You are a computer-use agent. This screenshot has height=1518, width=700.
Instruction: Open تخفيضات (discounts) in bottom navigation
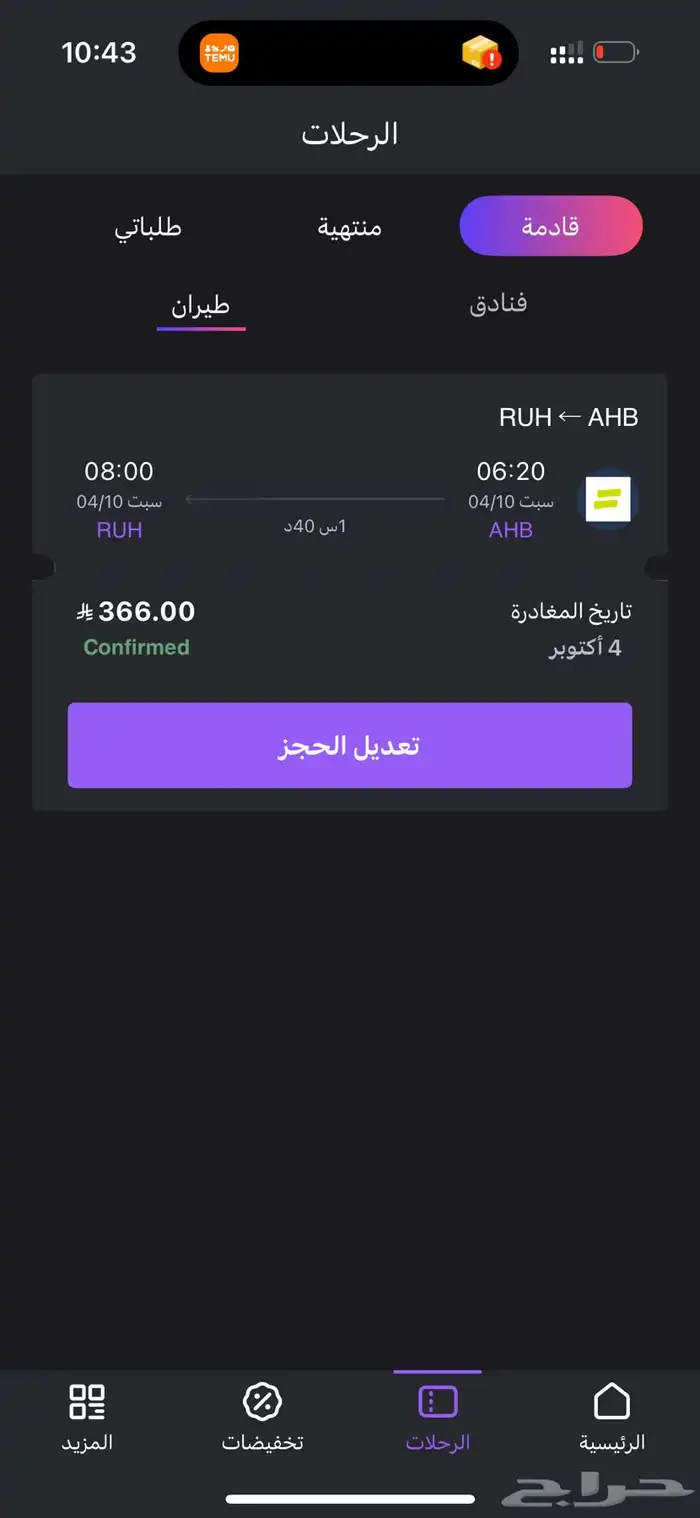click(262, 1416)
